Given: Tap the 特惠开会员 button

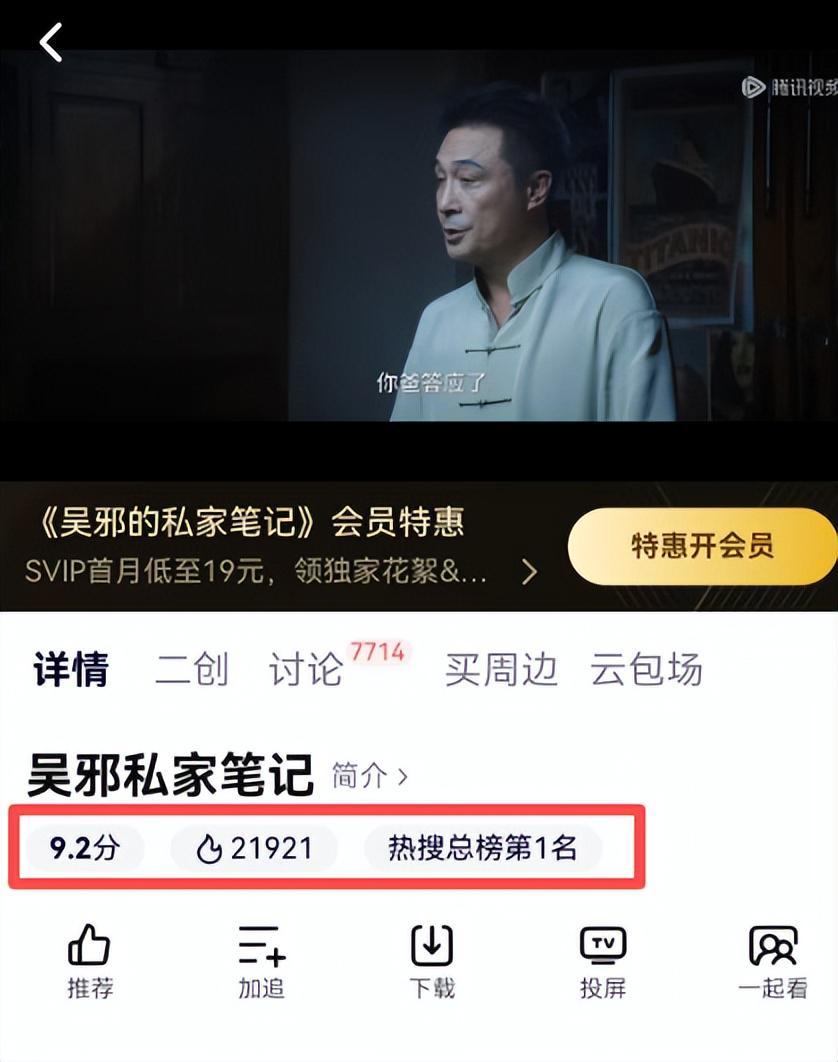Looking at the screenshot, I should click(x=701, y=546).
